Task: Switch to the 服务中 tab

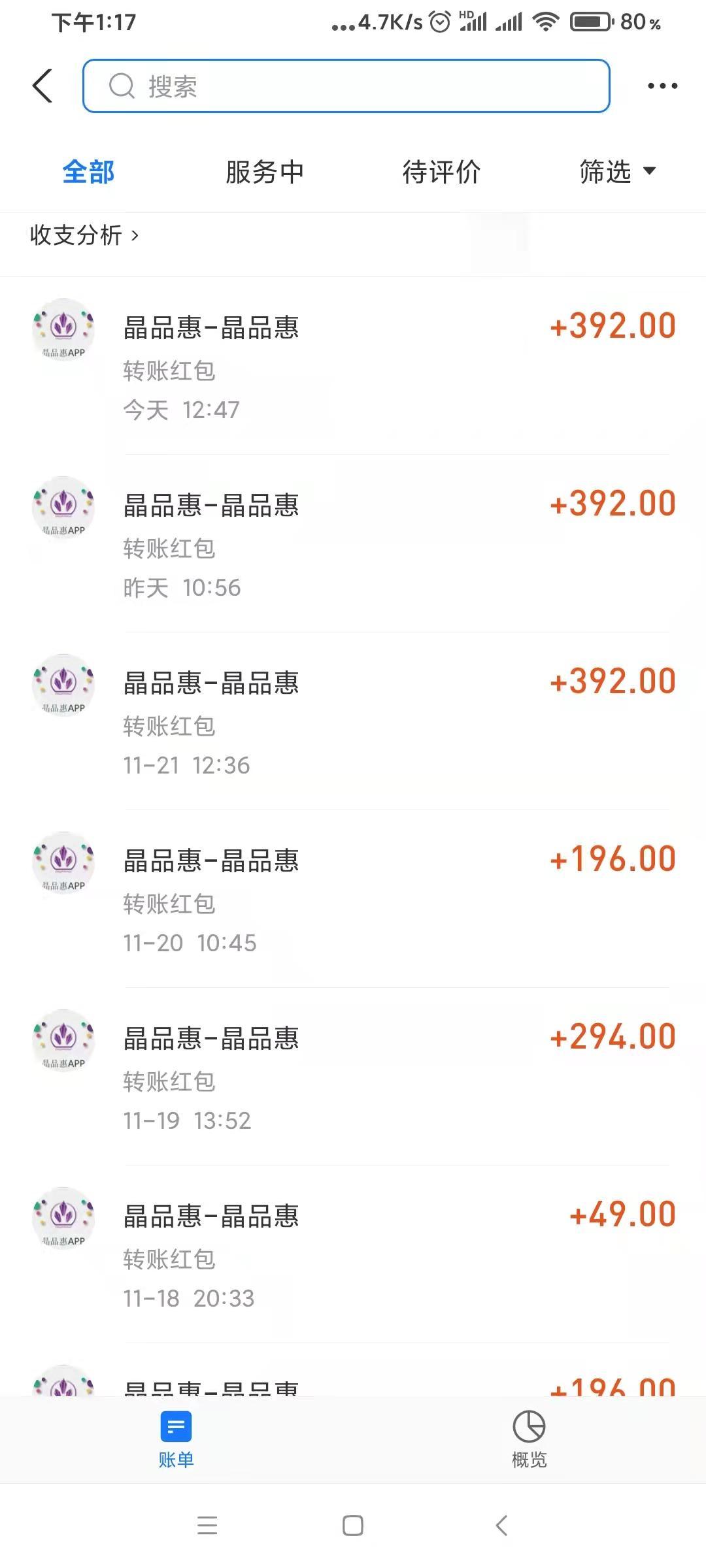Action: (x=263, y=171)
